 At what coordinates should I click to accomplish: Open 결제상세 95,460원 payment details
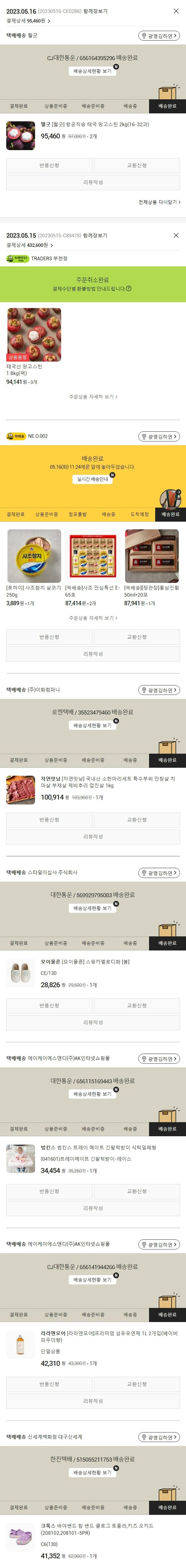pyautogui.click(x=29, y=21)
